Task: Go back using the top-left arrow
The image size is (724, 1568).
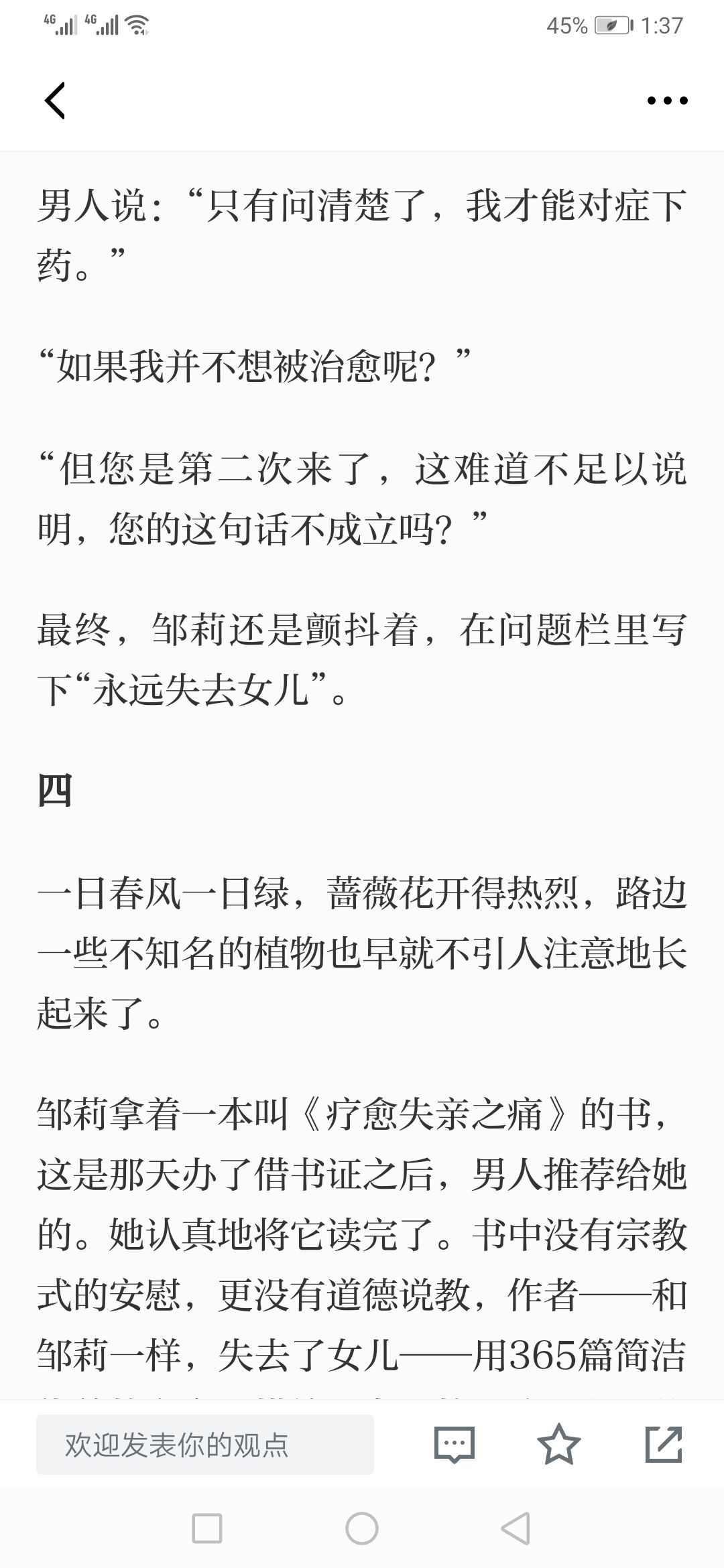Action: (x=55, y=101)
